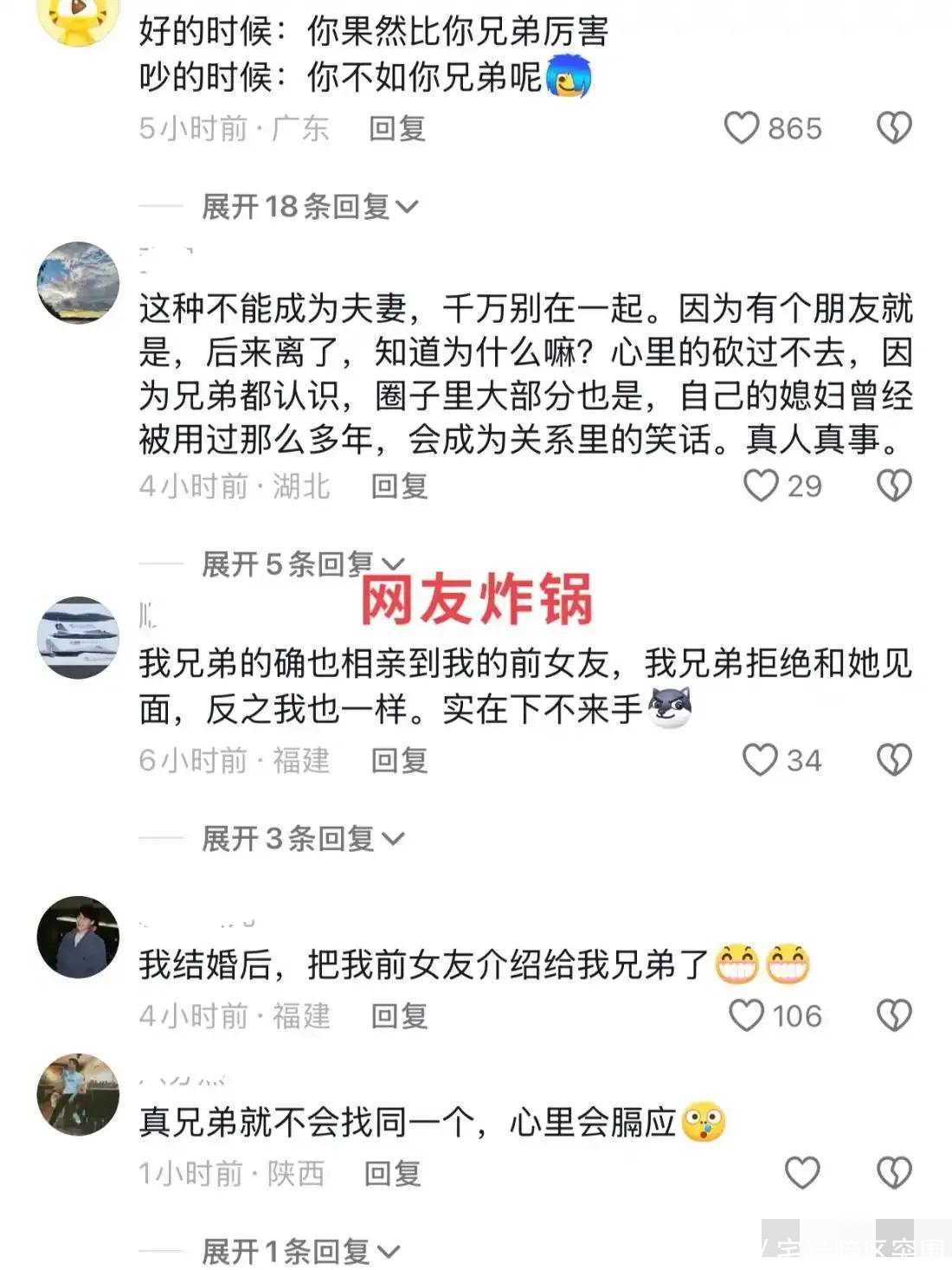The height and width of the screenshot is (1270, 952).
Task: Expand the 18 replies
Action: tap(309, 206)
